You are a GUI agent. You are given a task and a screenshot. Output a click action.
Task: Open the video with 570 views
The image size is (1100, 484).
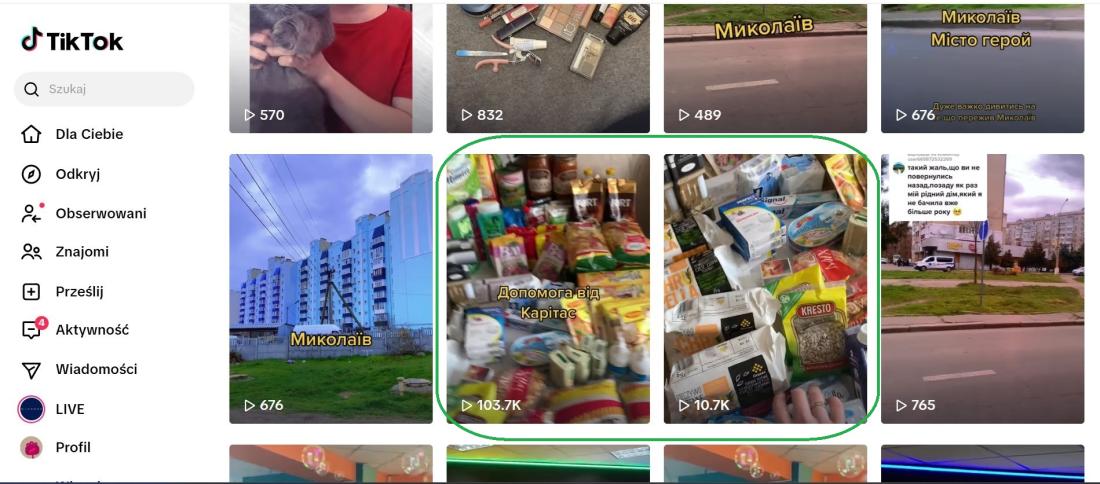point(331,66)
